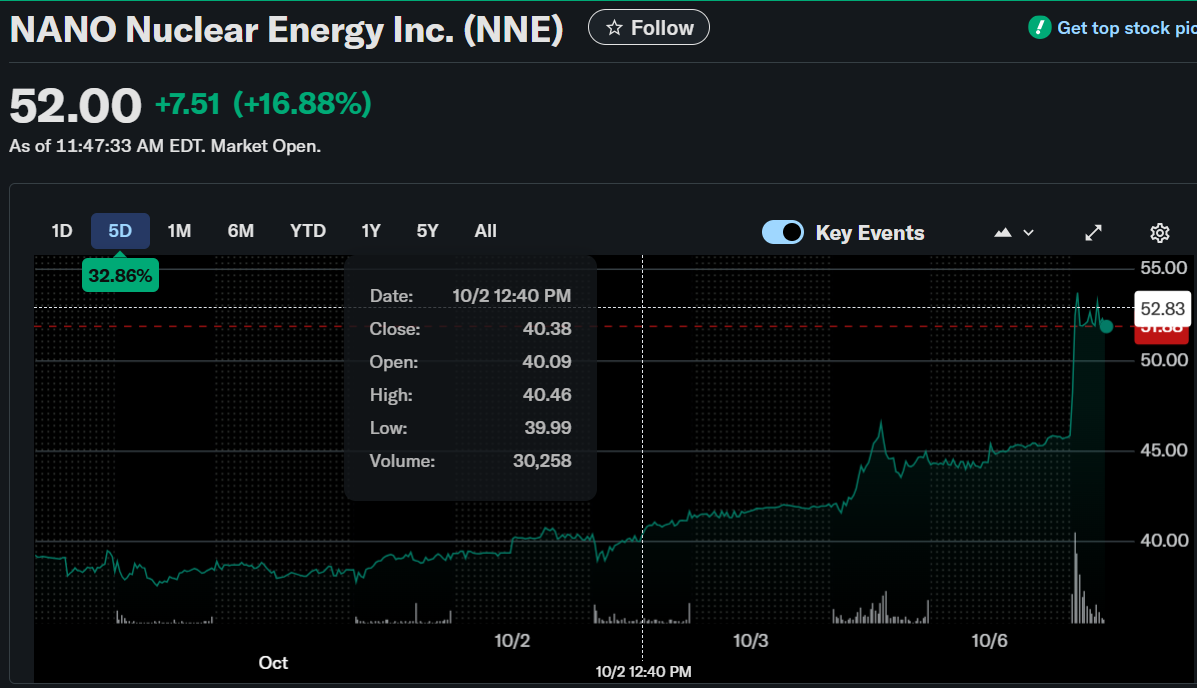The image size is (1197, 688).
Task: Open chart settings gear
Action: pyautogui.click(x=1160, y=233)
